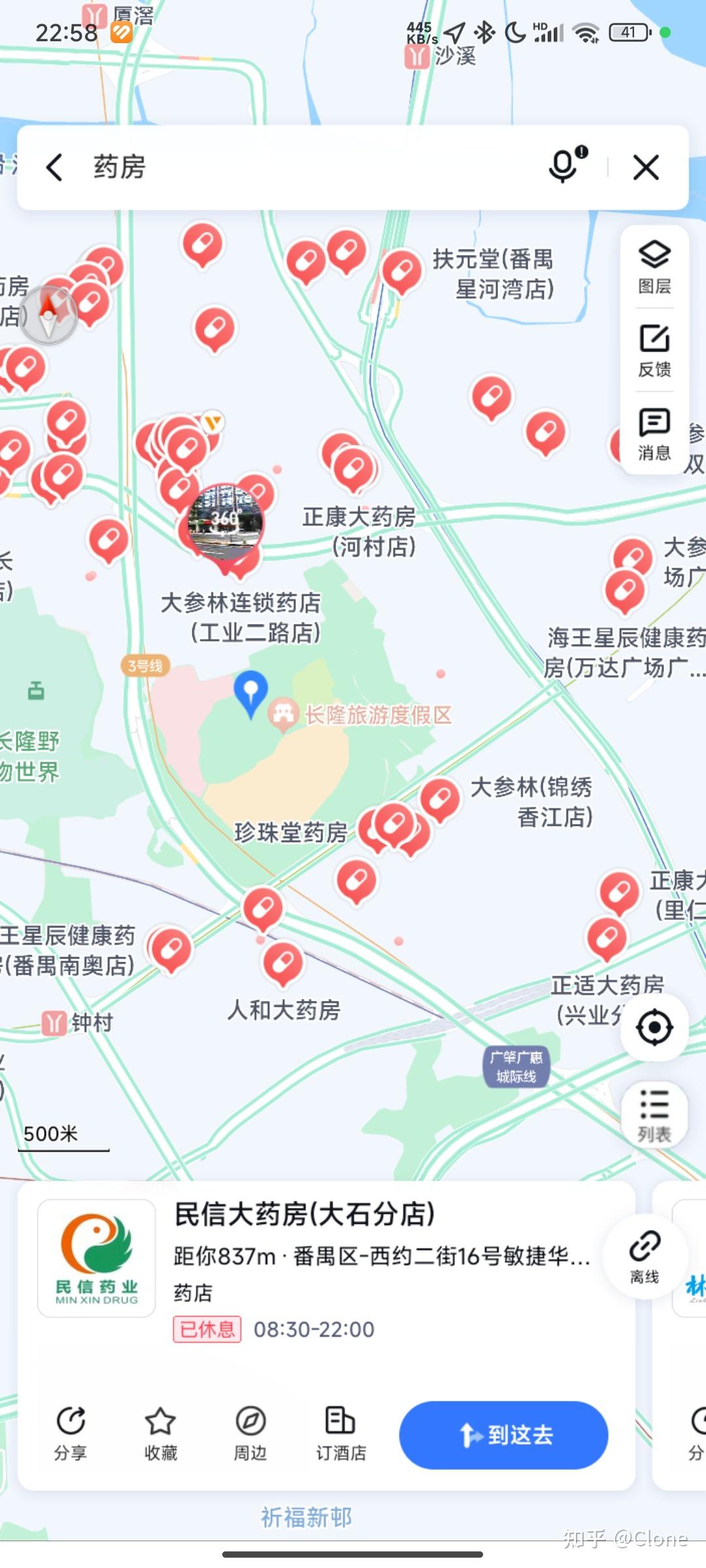
Task: Open the 消息 messages panel
Action: pos(654,434)
